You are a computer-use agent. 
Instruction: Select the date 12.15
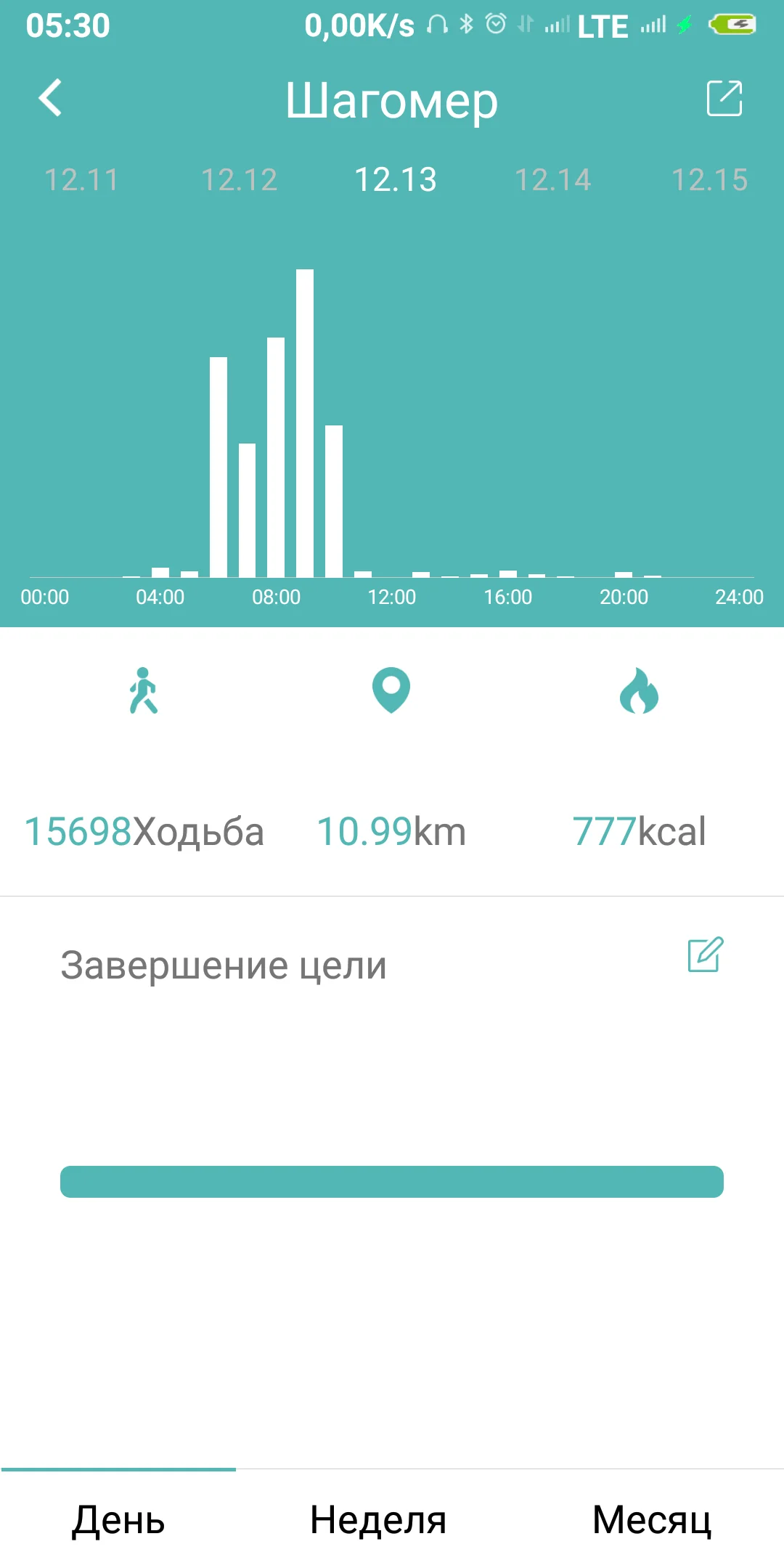pos(709,180)
